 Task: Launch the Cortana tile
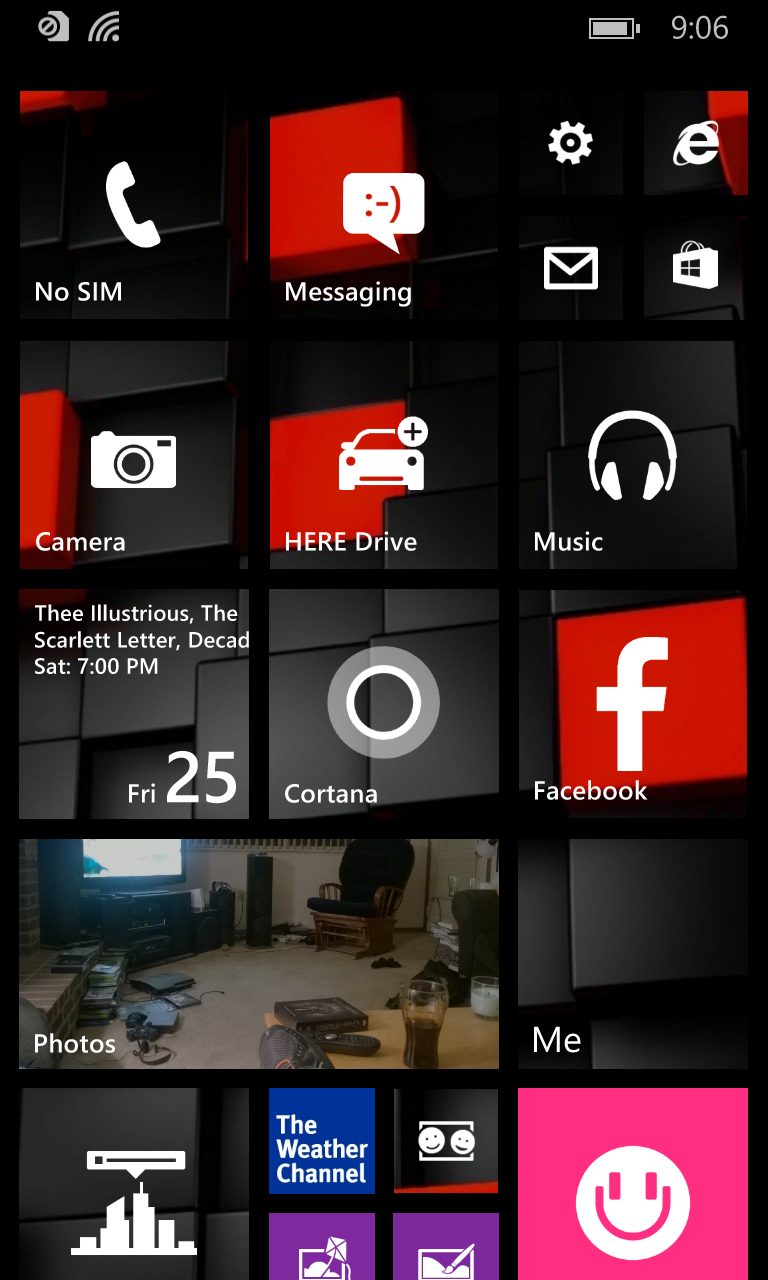[384, 704]
